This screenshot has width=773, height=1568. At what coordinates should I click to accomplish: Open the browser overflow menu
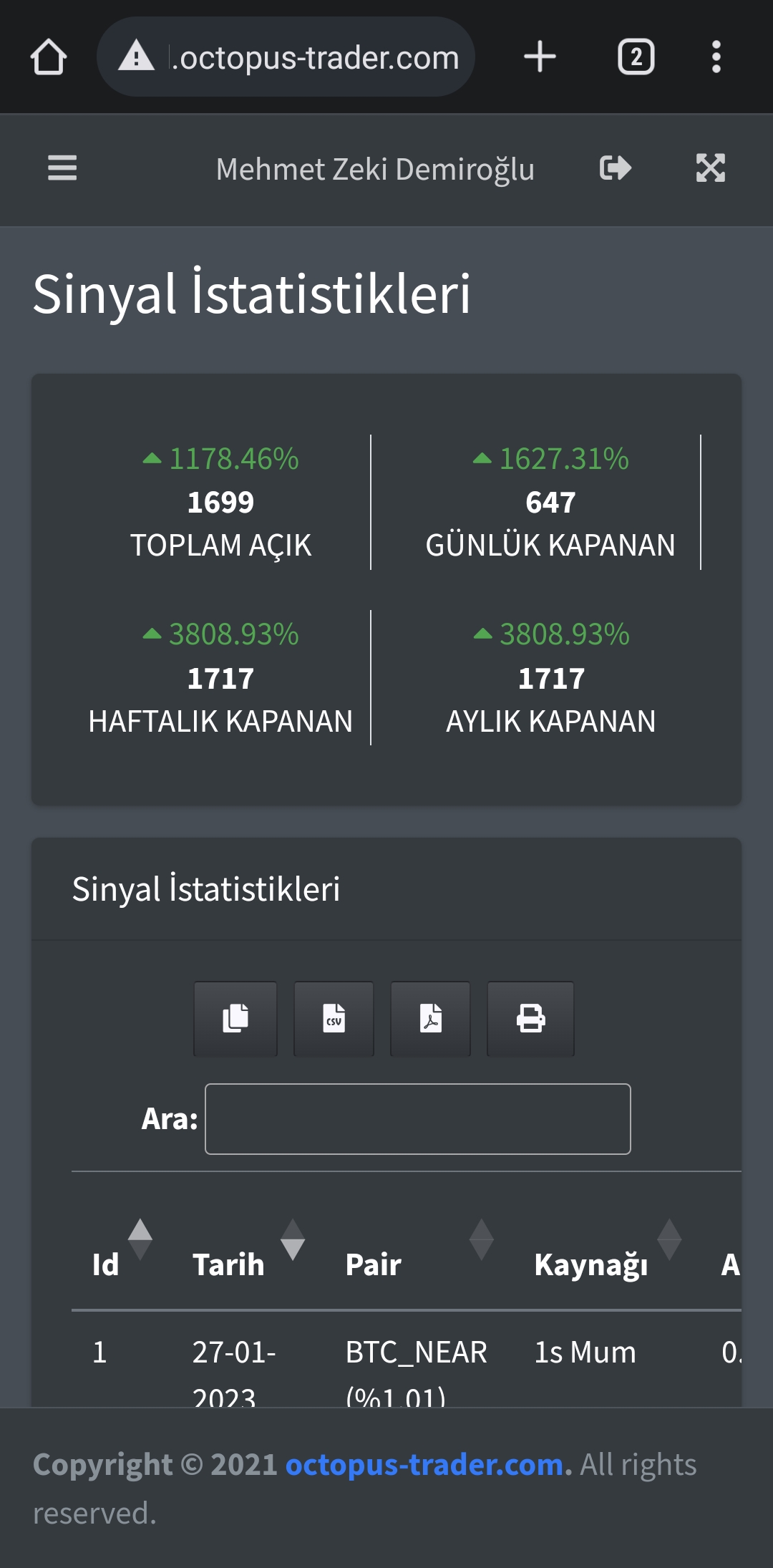click(x=716, y=57)
